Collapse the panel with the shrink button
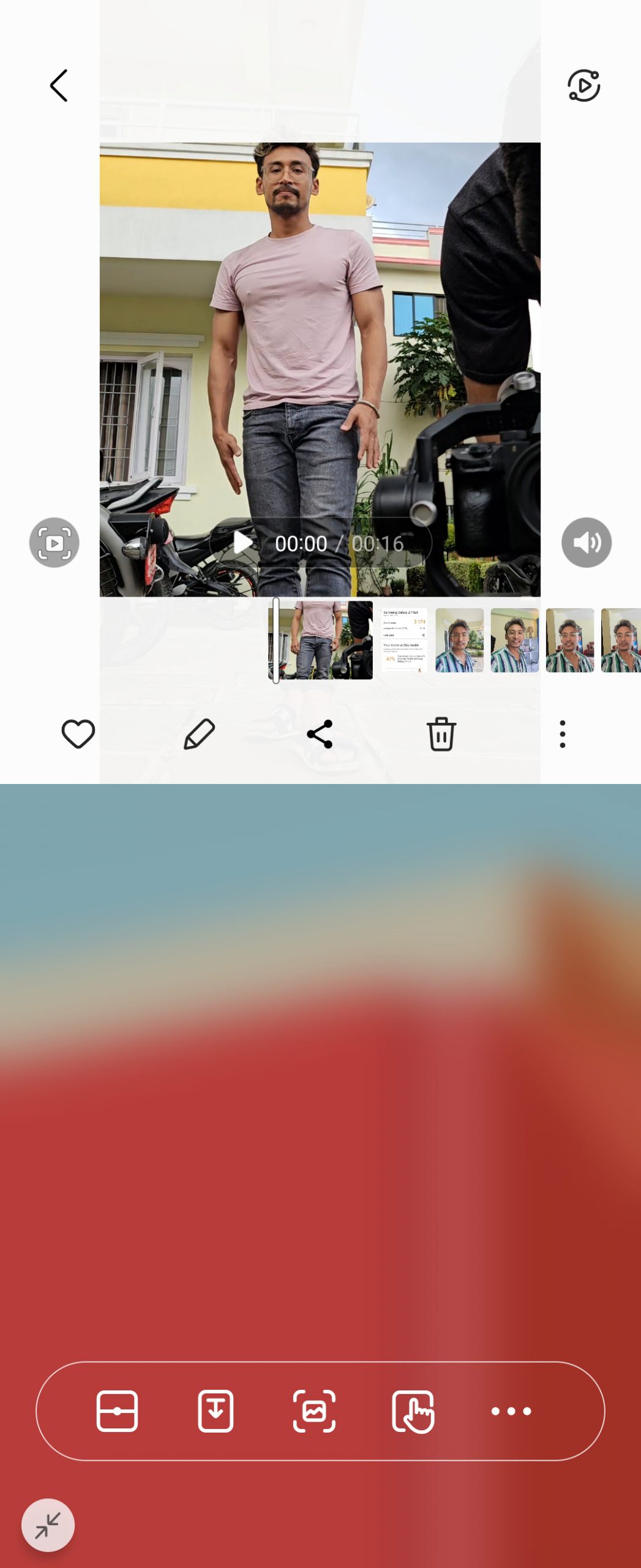This screenshot has height=1568, width=641. pos(48,1525)
